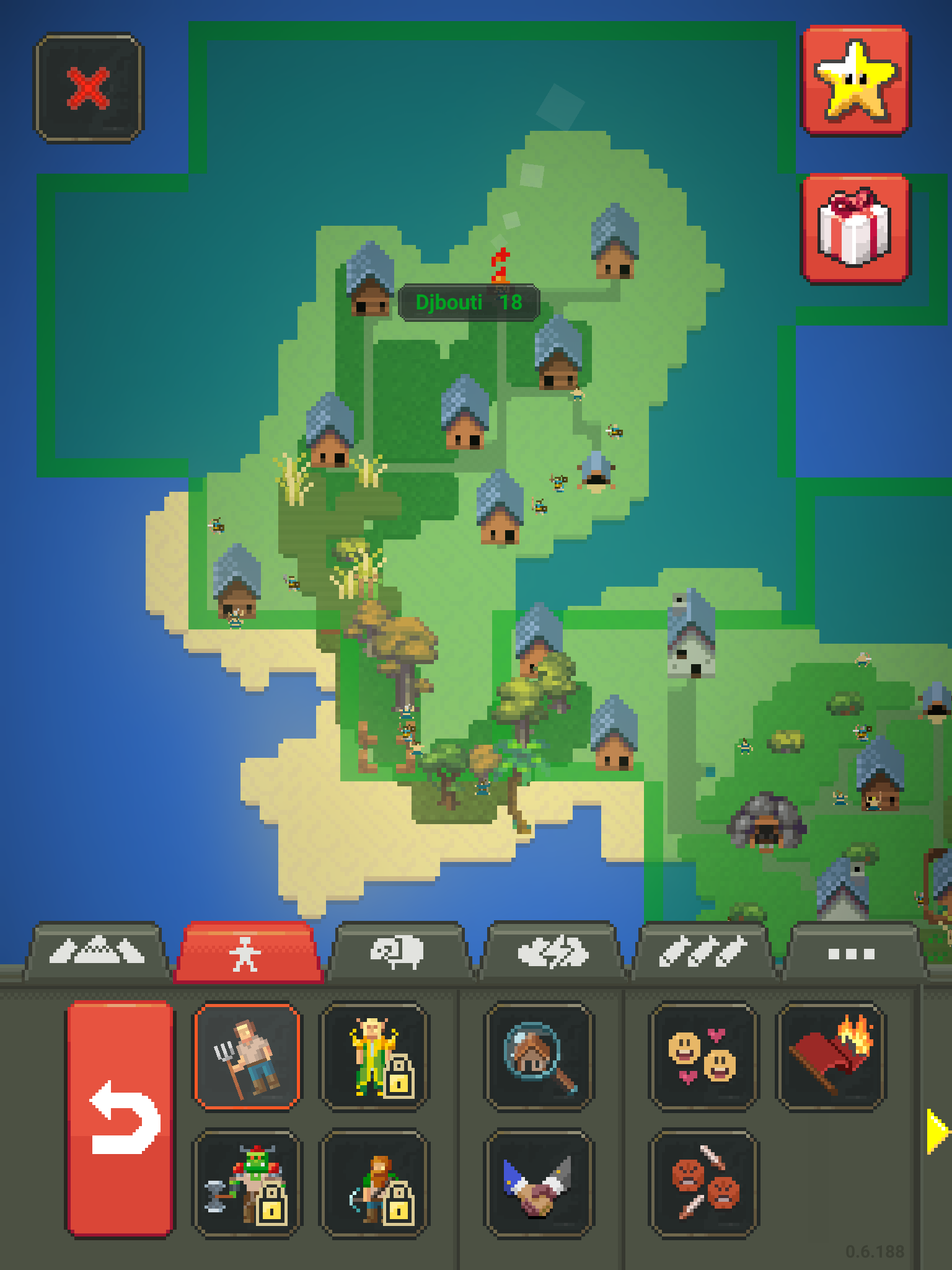
Task: Select the locked dwarf unit
Action: [374, 1183]
